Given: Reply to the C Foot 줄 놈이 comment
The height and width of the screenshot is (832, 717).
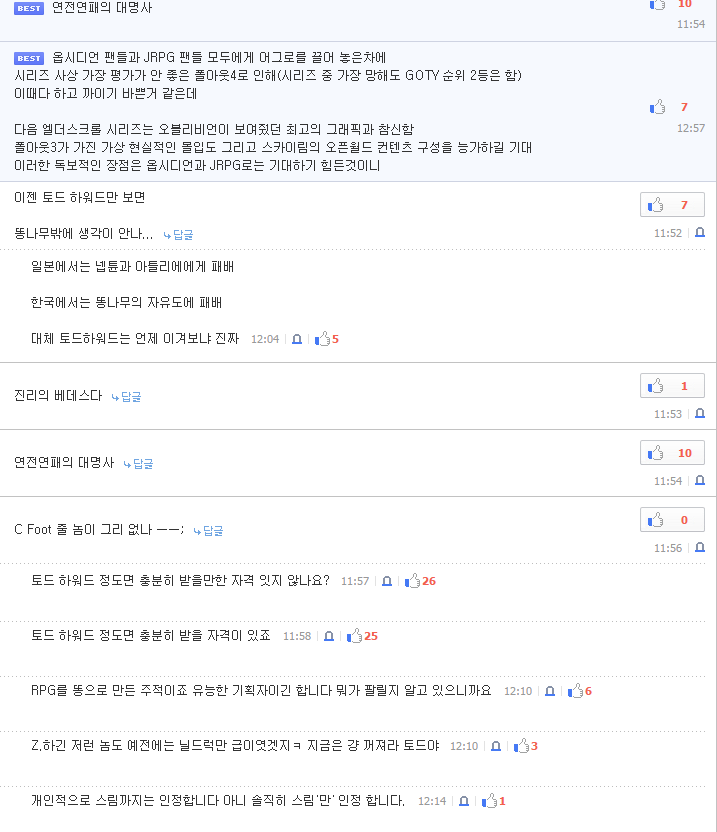Looking at the screenshot, I should pos(208,530).
